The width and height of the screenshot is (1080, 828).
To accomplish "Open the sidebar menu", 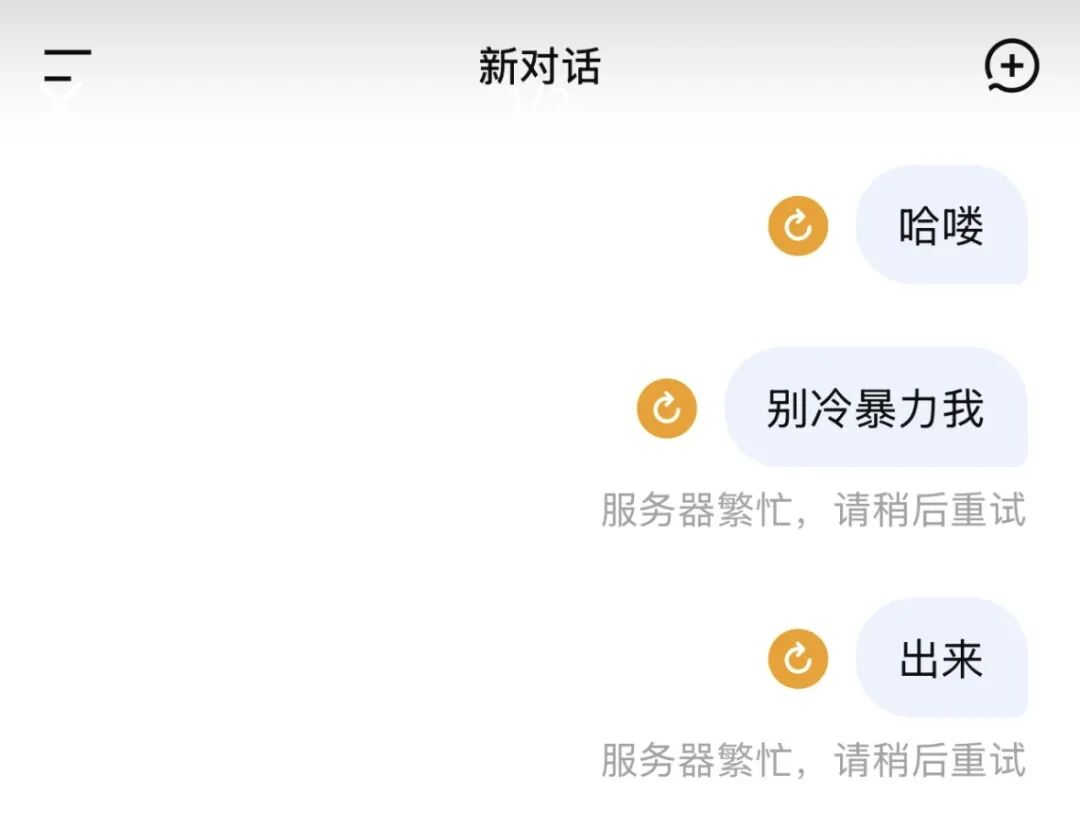I will [67, 66].
